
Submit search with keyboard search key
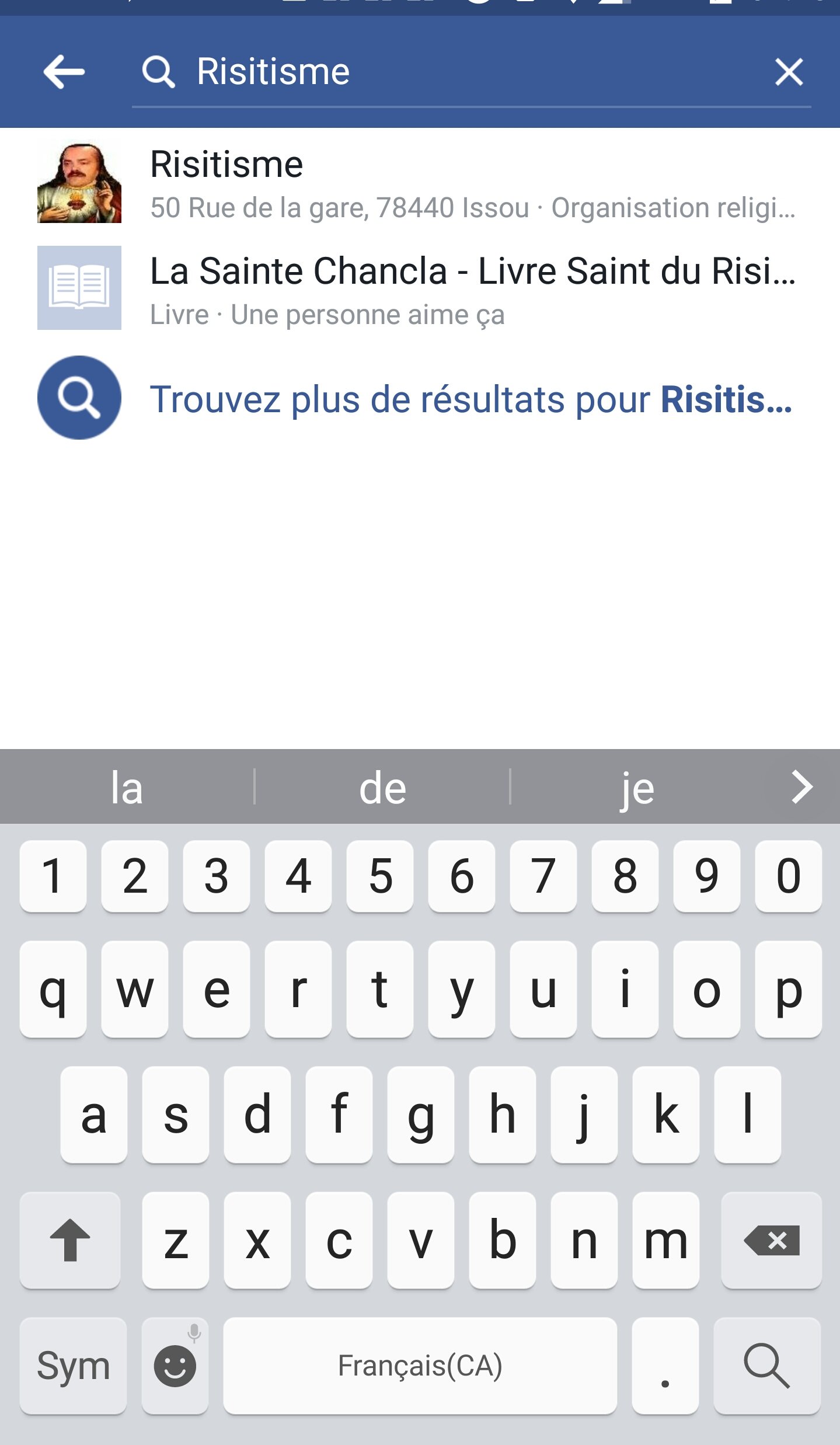point(767,1366)
